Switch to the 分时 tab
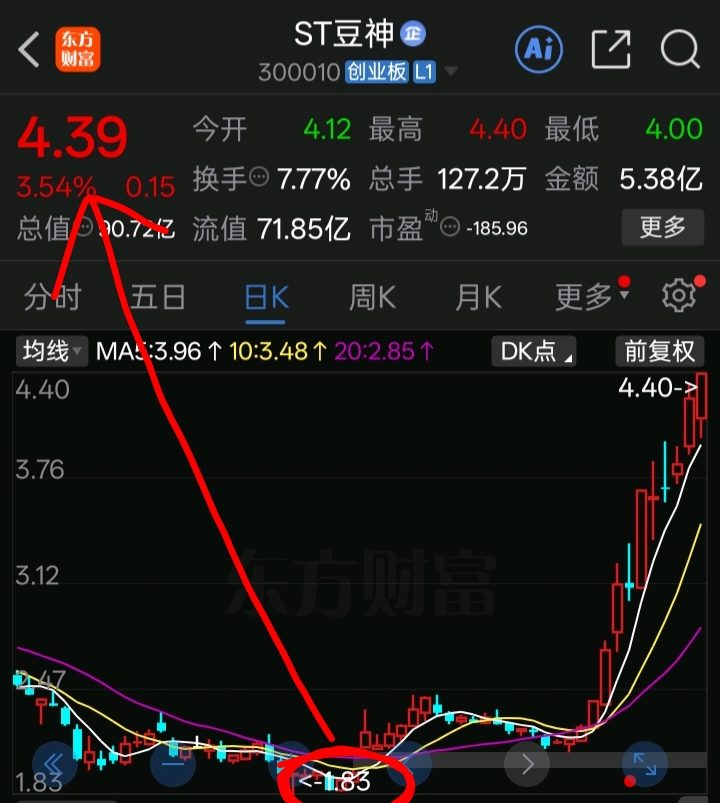Viewport: 720px width, 803px height. point(52,298)
